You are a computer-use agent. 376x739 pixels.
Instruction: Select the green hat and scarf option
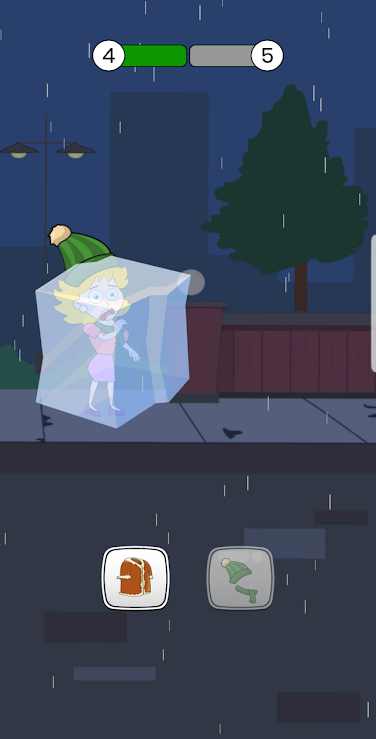pos(241,577)
